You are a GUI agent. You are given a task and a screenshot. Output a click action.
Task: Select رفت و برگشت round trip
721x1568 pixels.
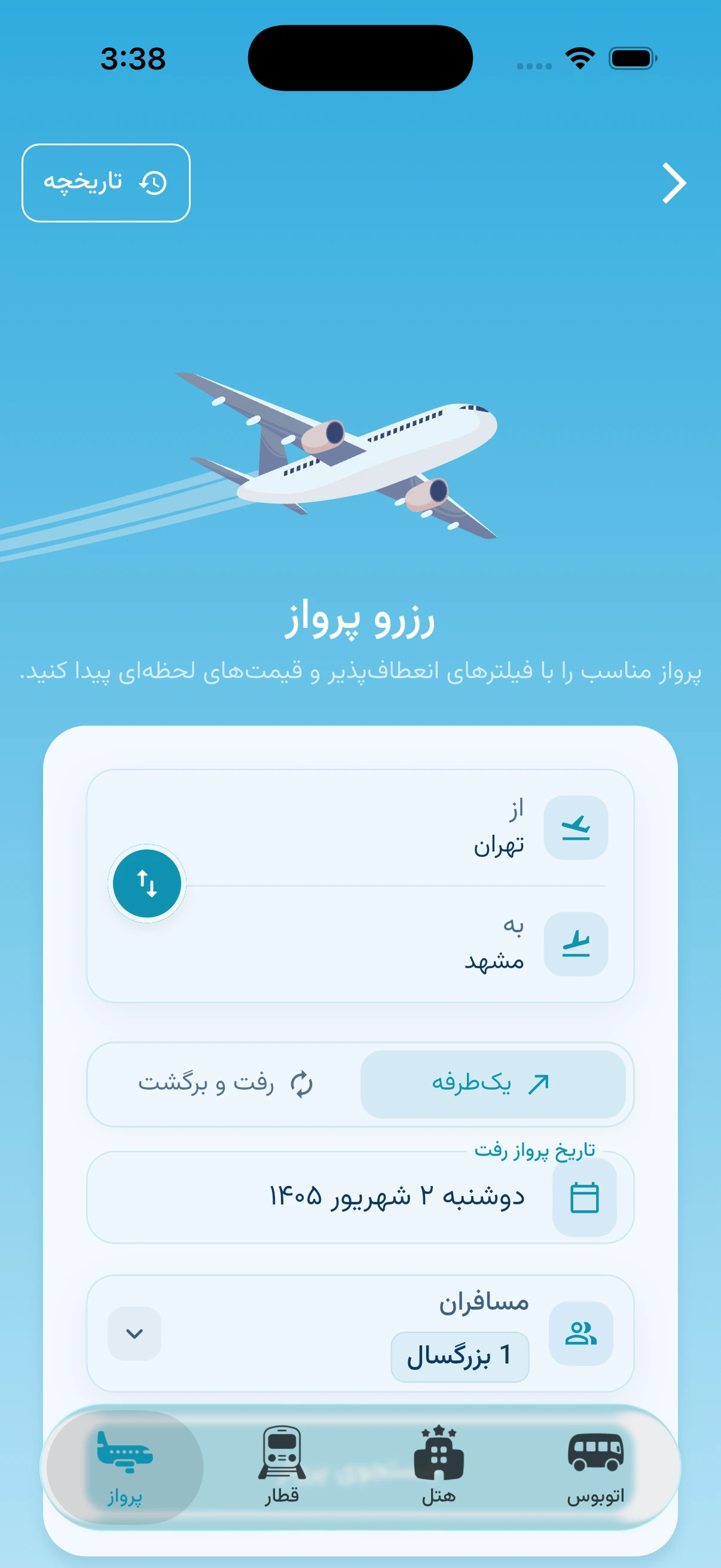(x=226, y=1084)
